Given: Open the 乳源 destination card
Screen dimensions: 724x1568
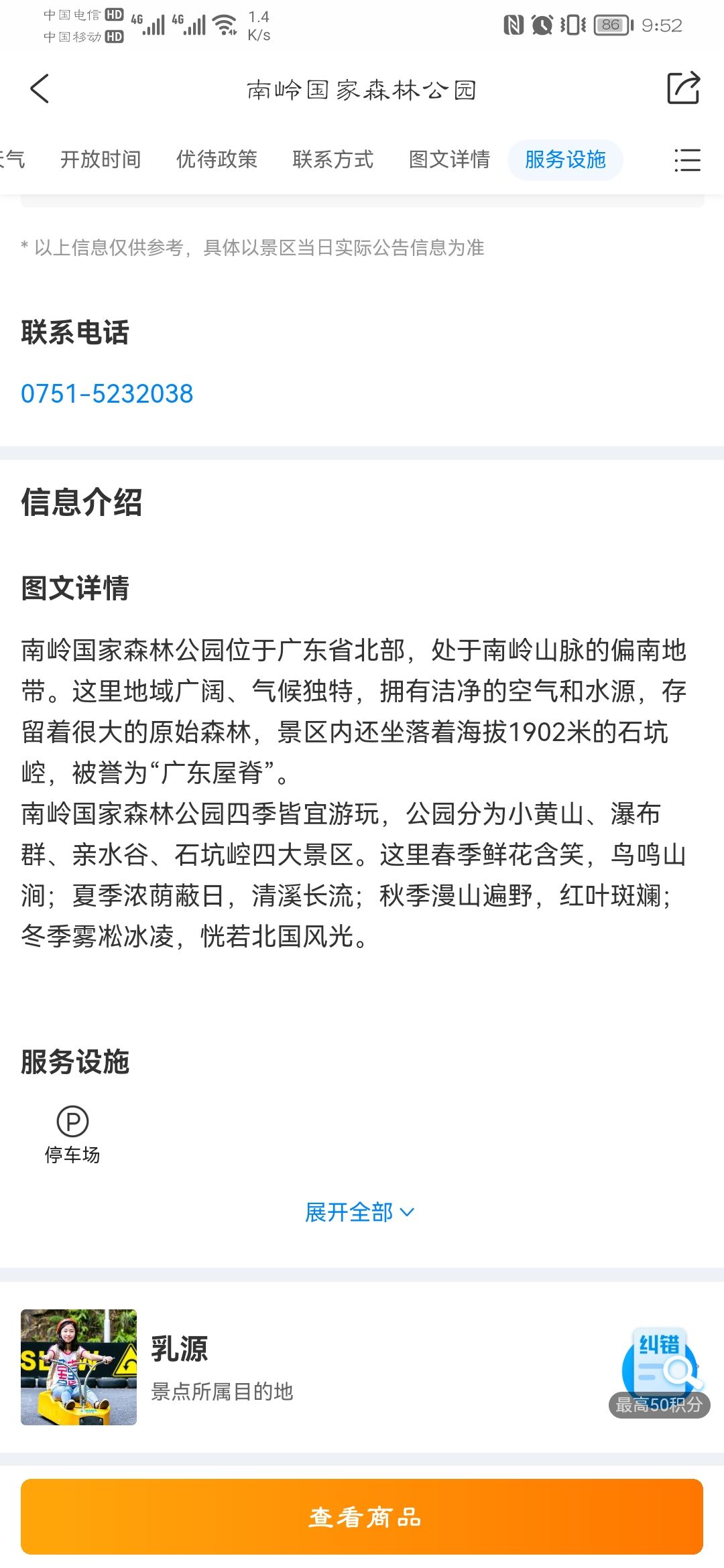Looking at the screenshot, I should [x=315, y=1367].
